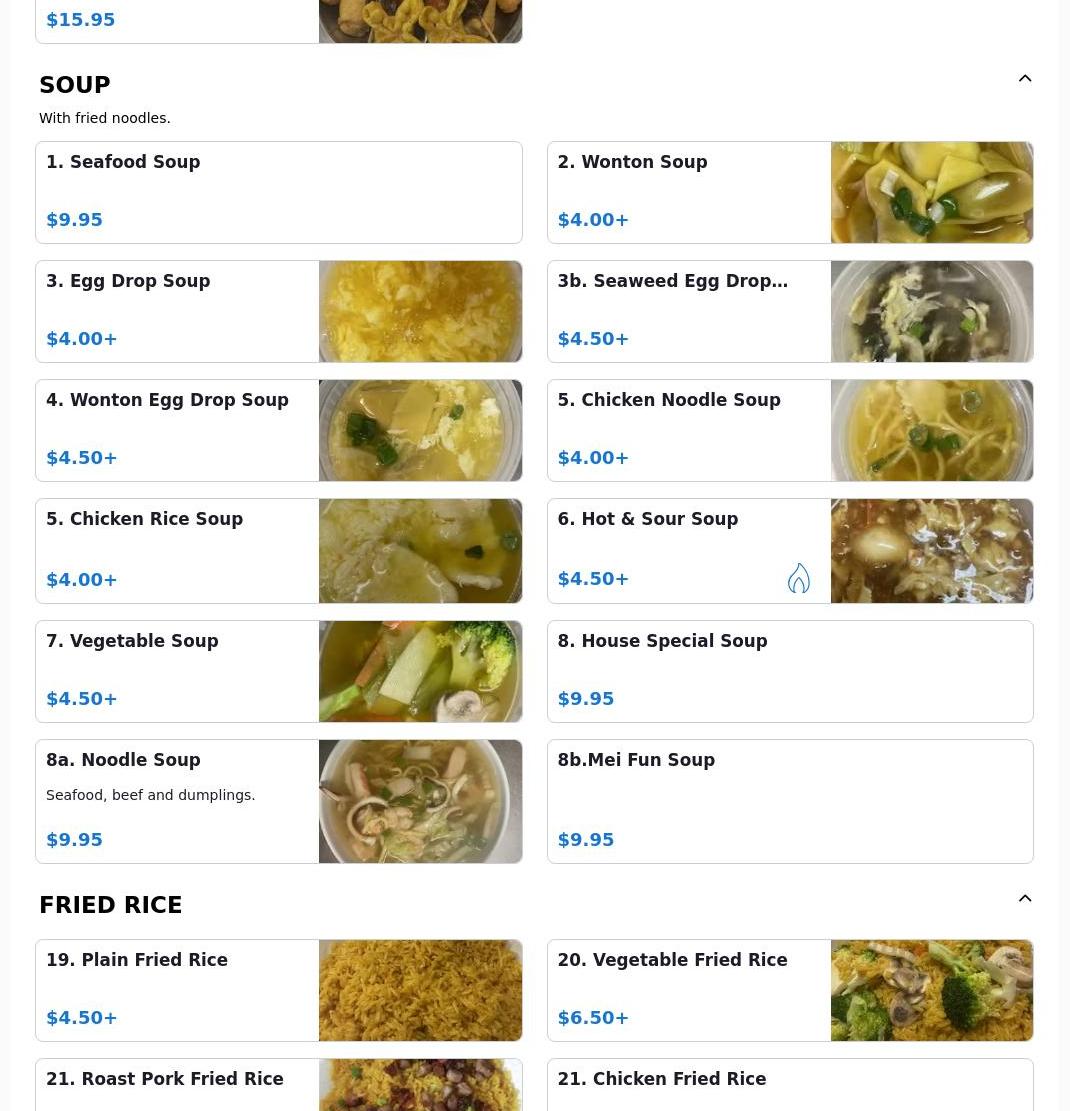Open 21. Roast Pork Fried Rice
The height and width of the screenshot is (1111, 1070).
click(180, 1083)
